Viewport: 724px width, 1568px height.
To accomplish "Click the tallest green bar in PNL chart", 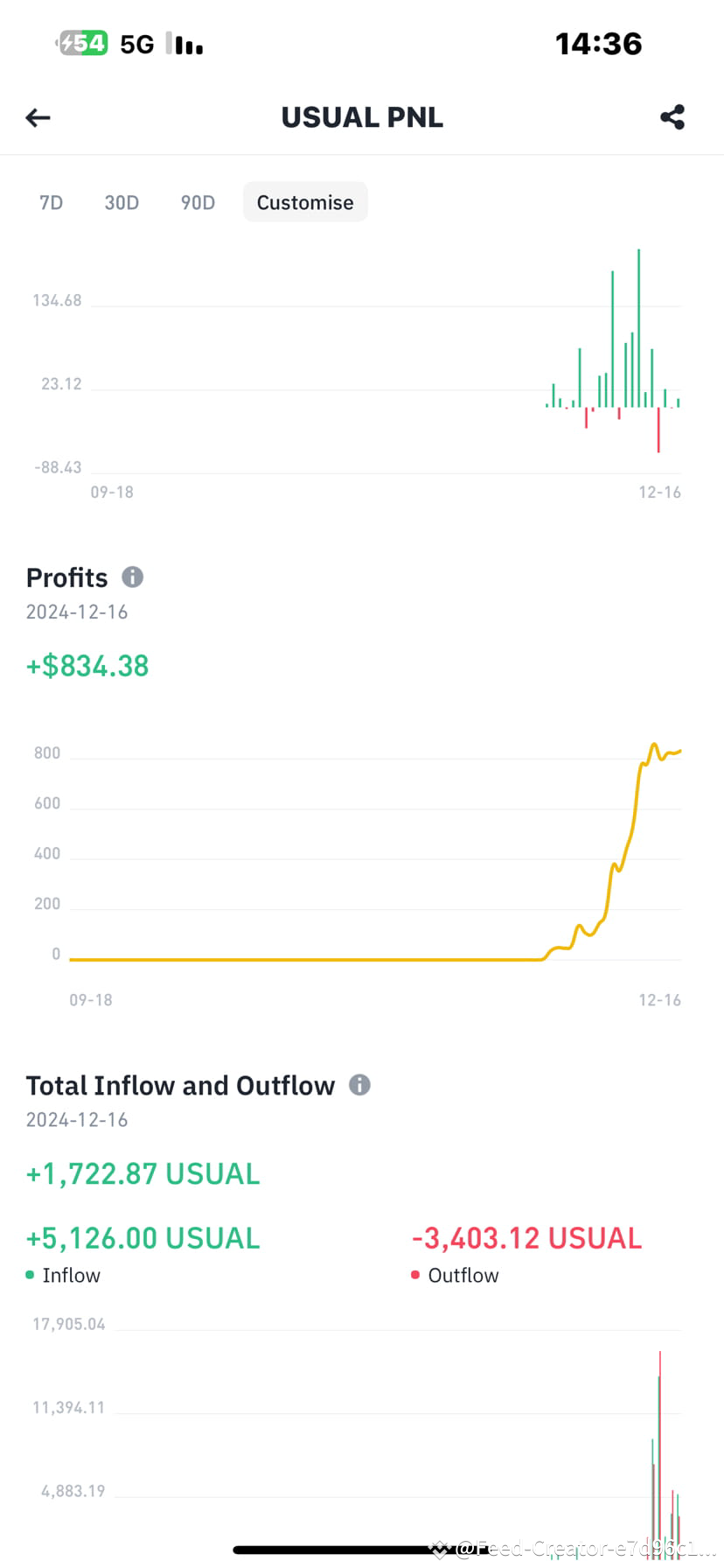I will click(x=638, y=324).
